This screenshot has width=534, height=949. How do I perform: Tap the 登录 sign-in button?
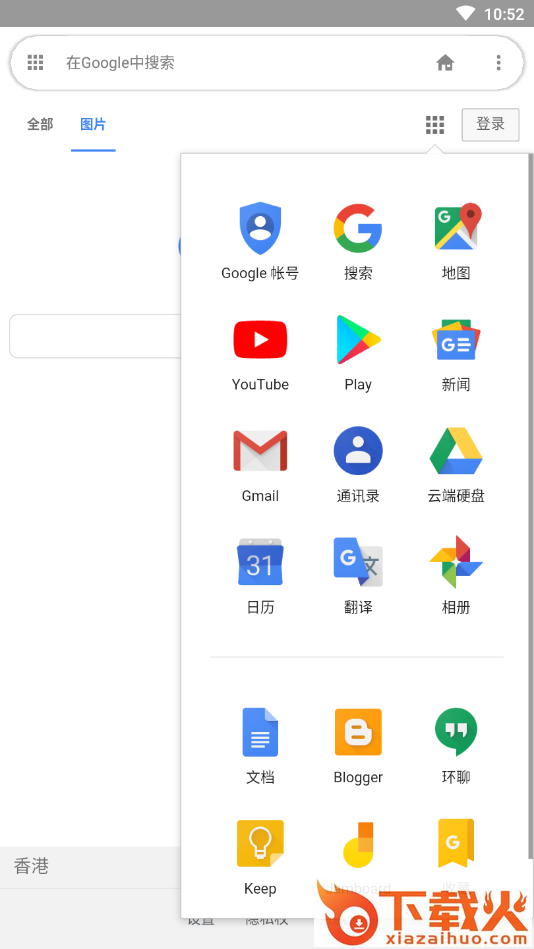(490, 125)
